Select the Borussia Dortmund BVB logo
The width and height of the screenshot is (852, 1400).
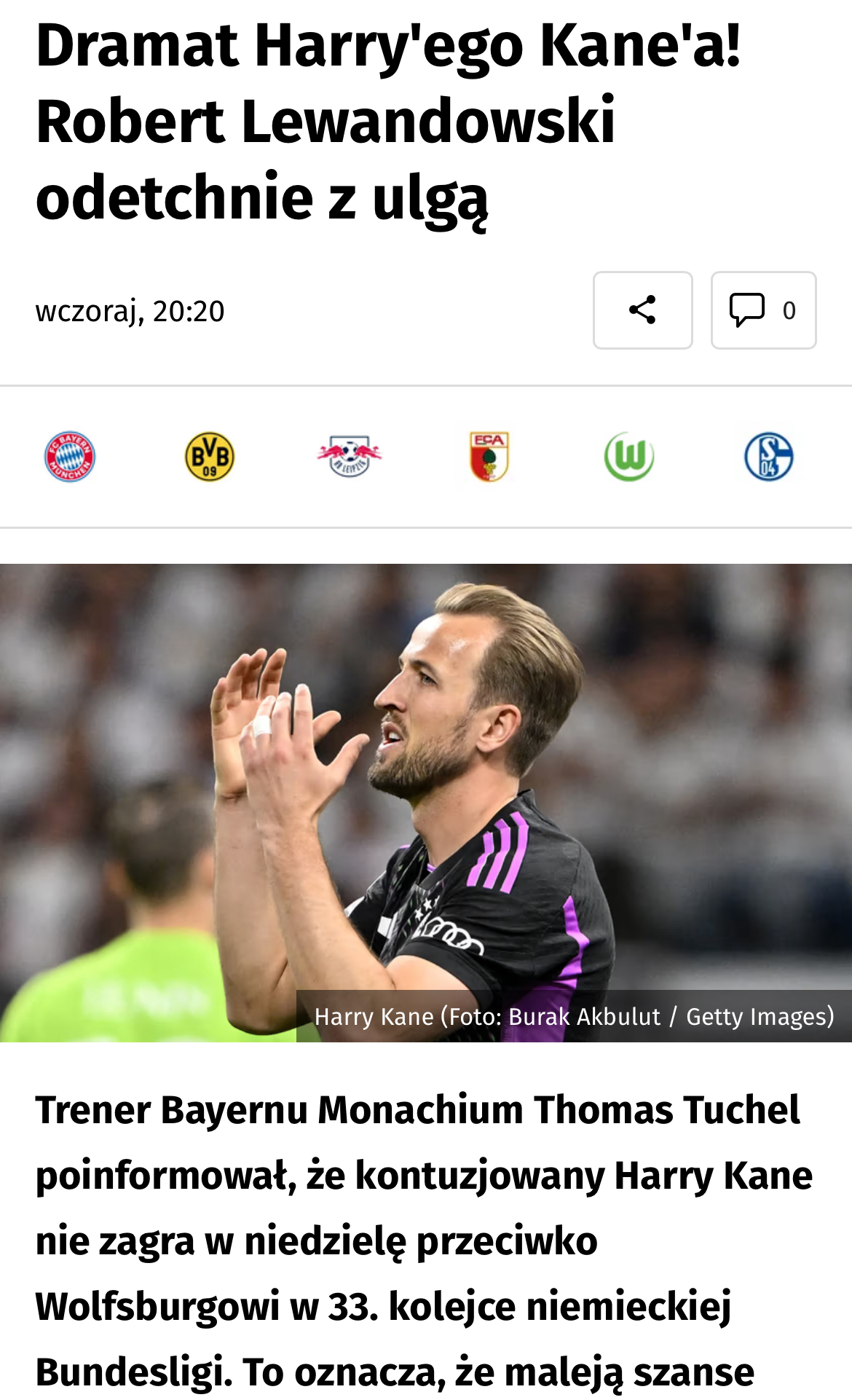(x=210, y=457)
